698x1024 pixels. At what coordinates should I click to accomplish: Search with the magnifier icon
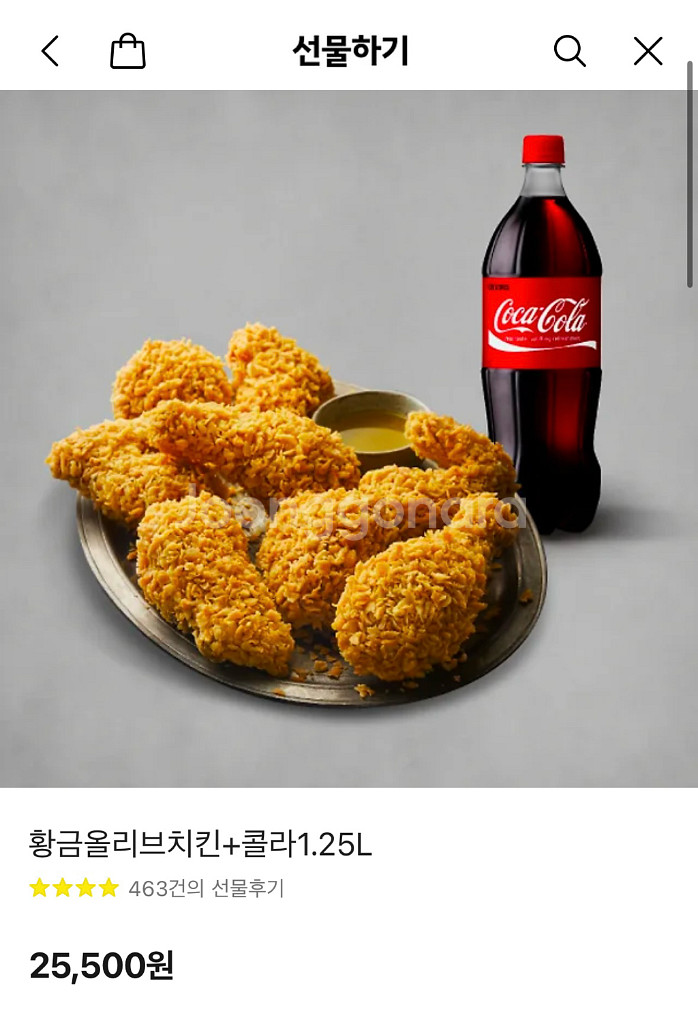(x=569, y=51)
